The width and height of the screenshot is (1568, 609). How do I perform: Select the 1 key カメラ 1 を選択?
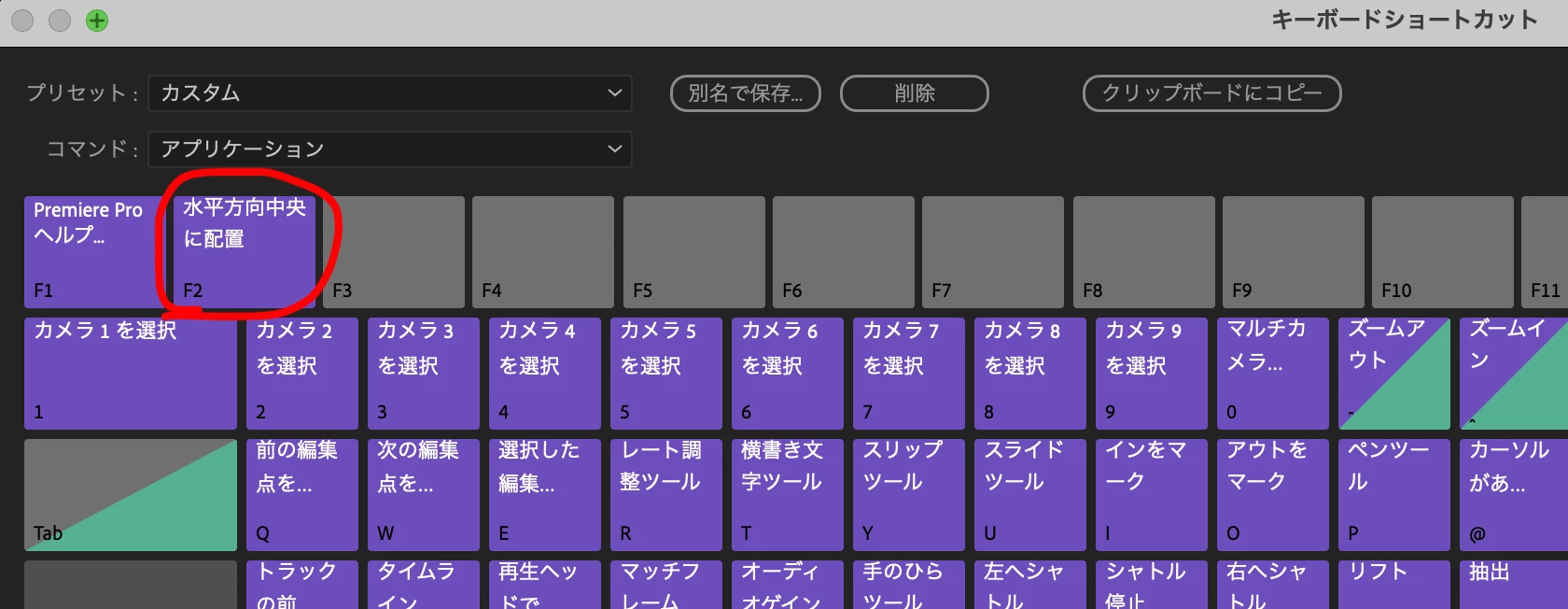point(130,374)
